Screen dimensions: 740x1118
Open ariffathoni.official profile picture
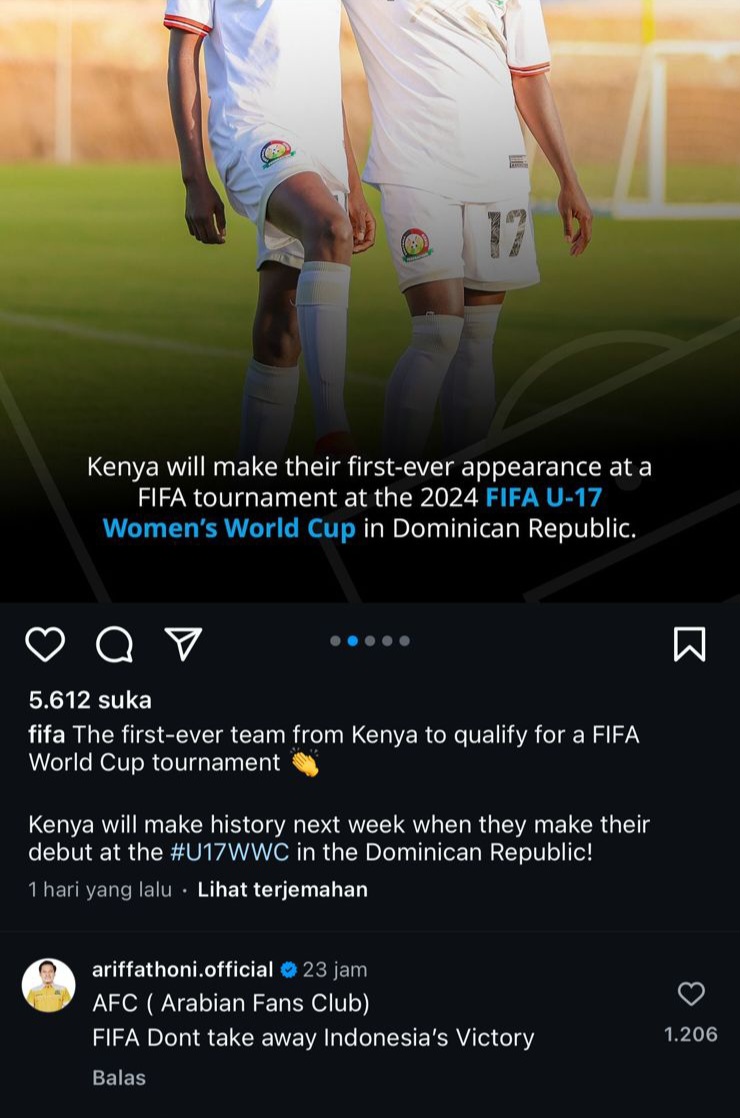tap(49, 985)
